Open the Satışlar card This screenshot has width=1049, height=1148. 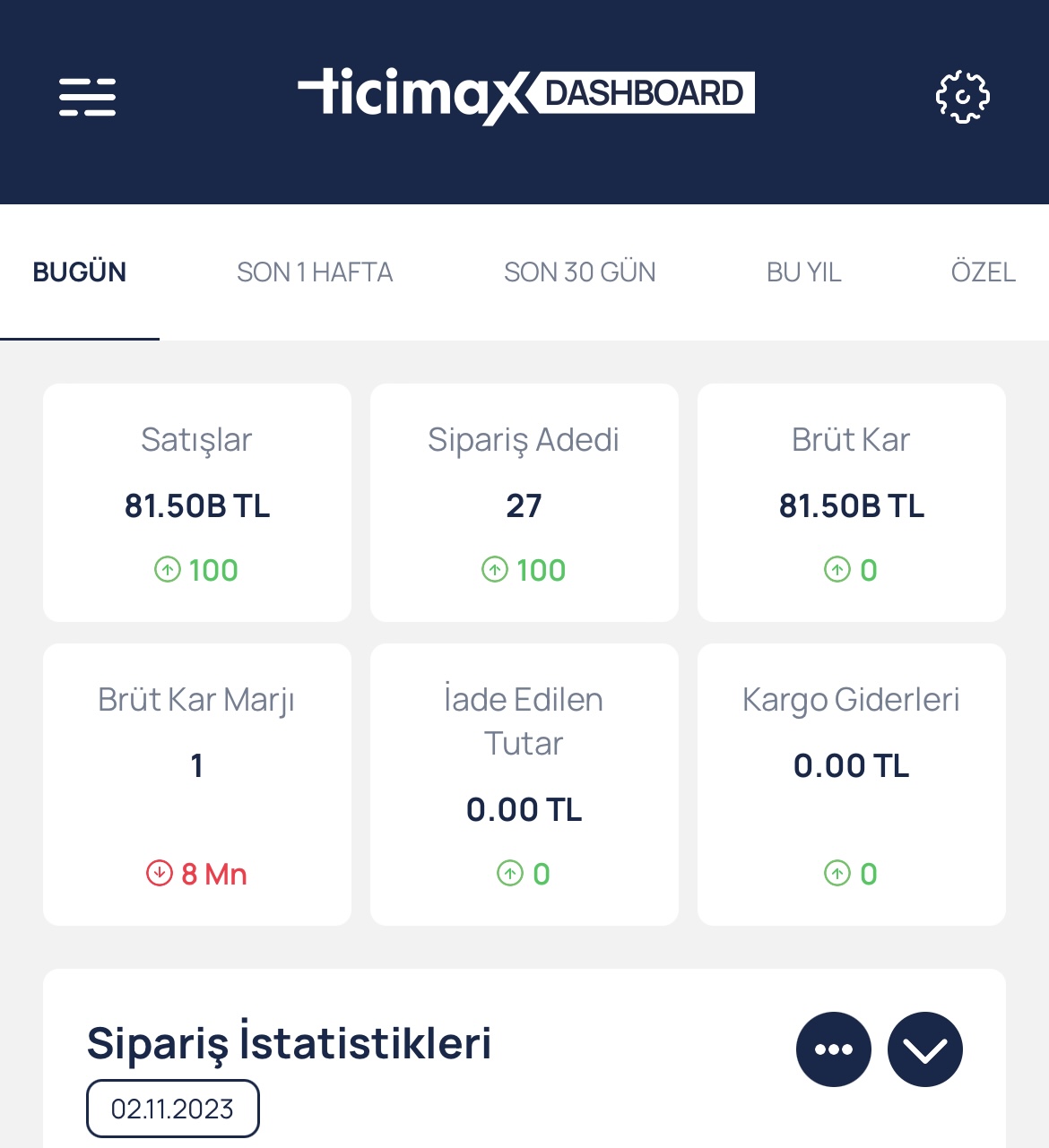click(x=197, y=503)
